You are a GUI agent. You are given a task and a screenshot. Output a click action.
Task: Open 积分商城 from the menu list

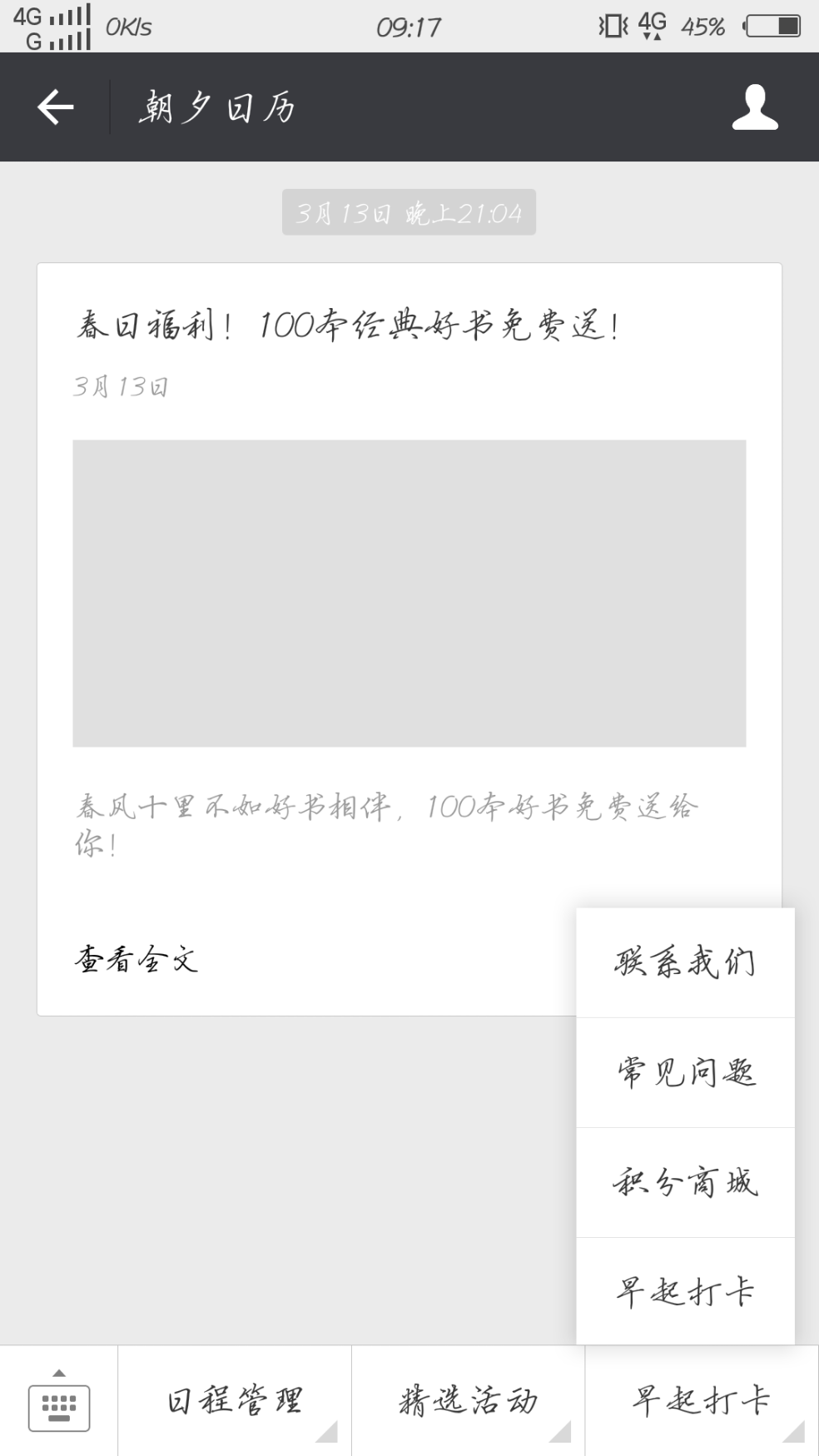(685, 1182)
